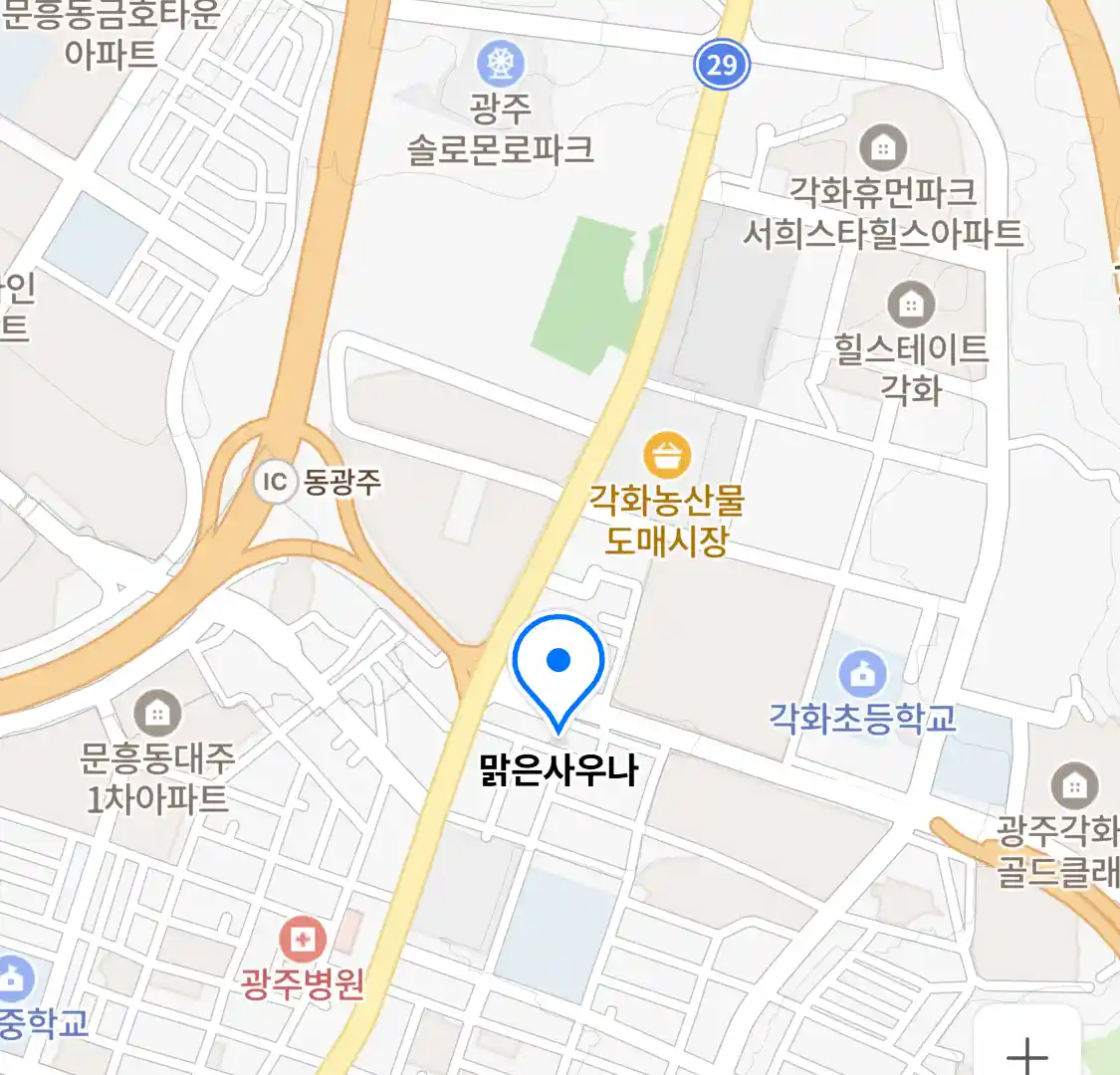Select 광주 솔로몬로파크 park marker
1120x1075 pixels.
(x=500, y=64)
